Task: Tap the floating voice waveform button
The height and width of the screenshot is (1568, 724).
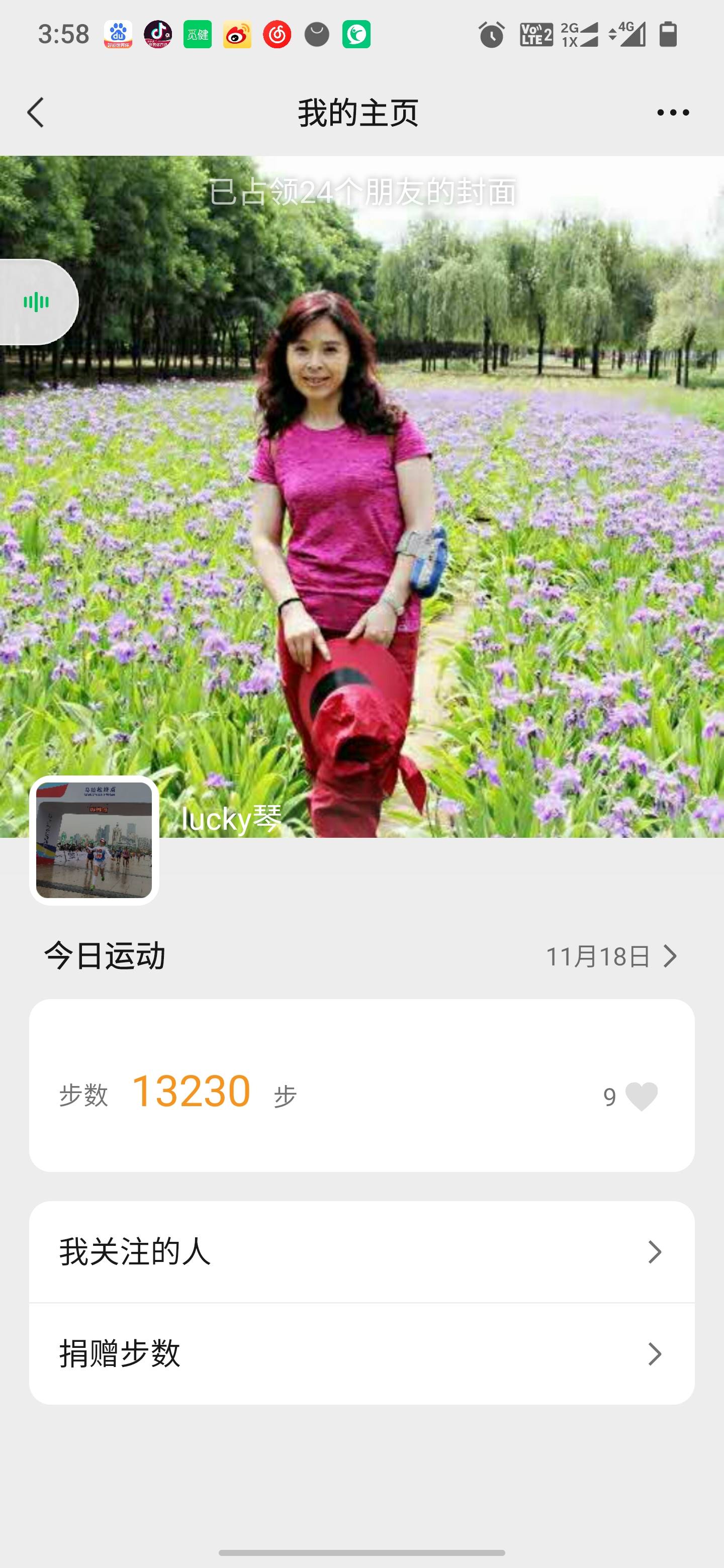Action: coord(37,302)
